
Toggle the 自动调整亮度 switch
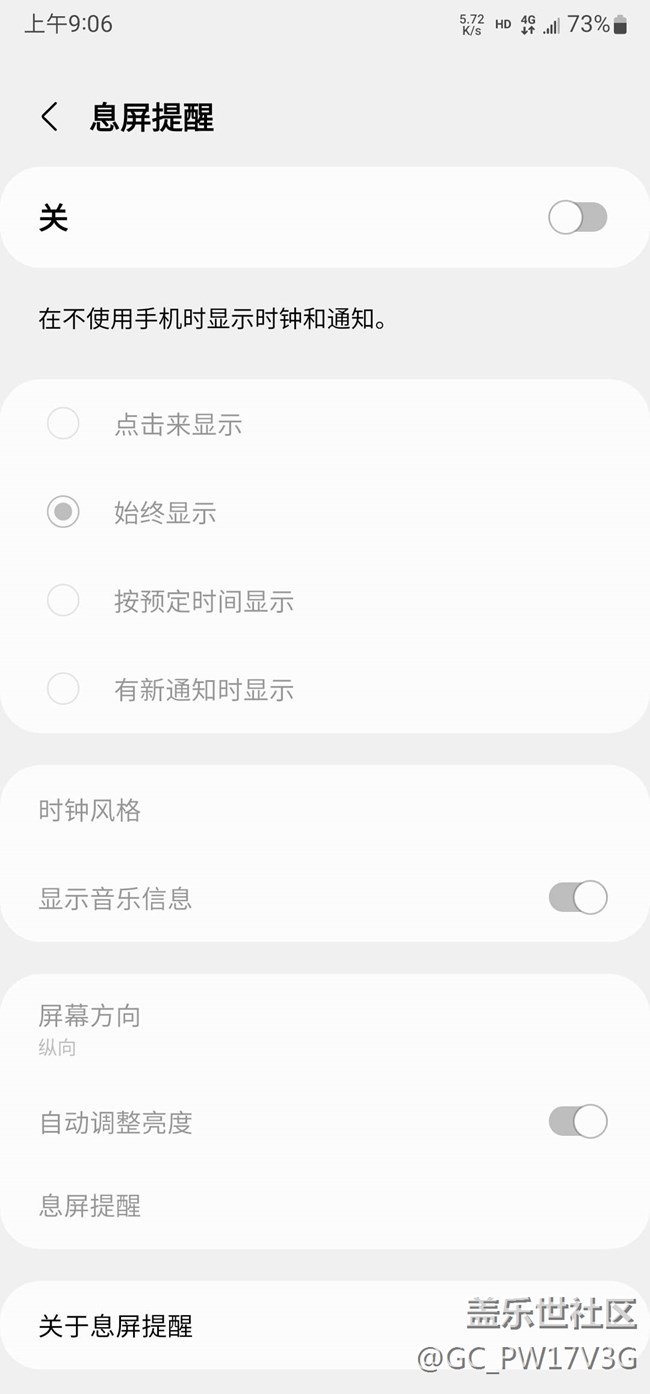pyautogui.click(x=577, y=1122)
